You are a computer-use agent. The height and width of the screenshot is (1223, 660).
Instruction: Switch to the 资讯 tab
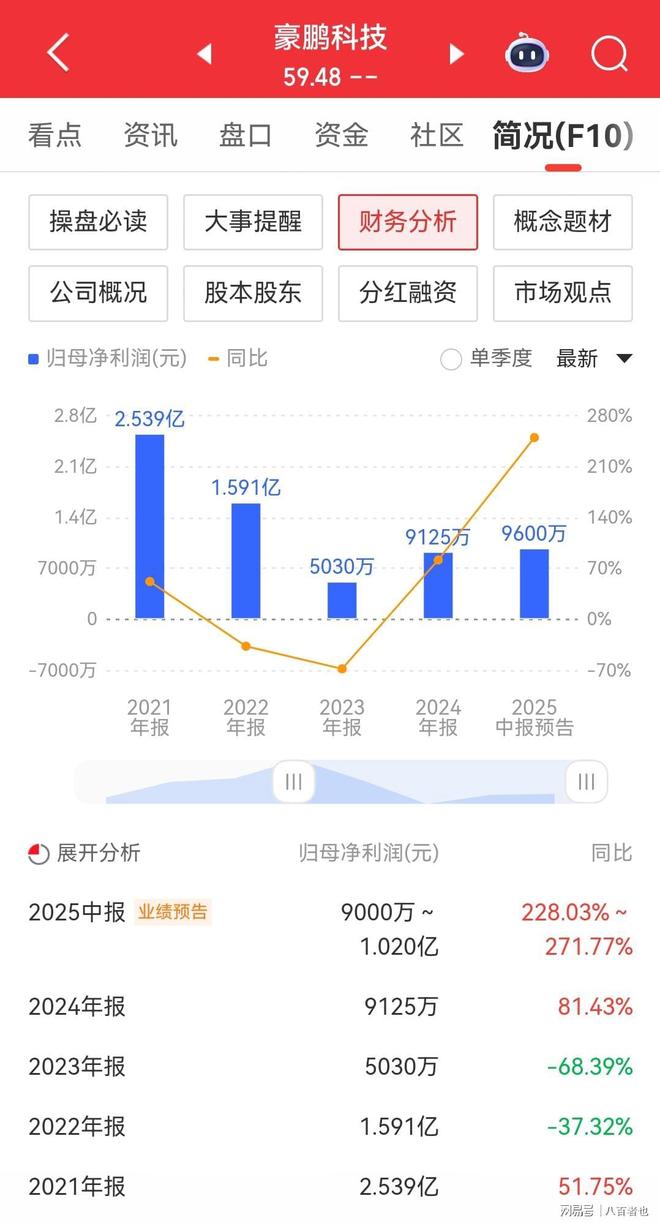pos(150,135)
